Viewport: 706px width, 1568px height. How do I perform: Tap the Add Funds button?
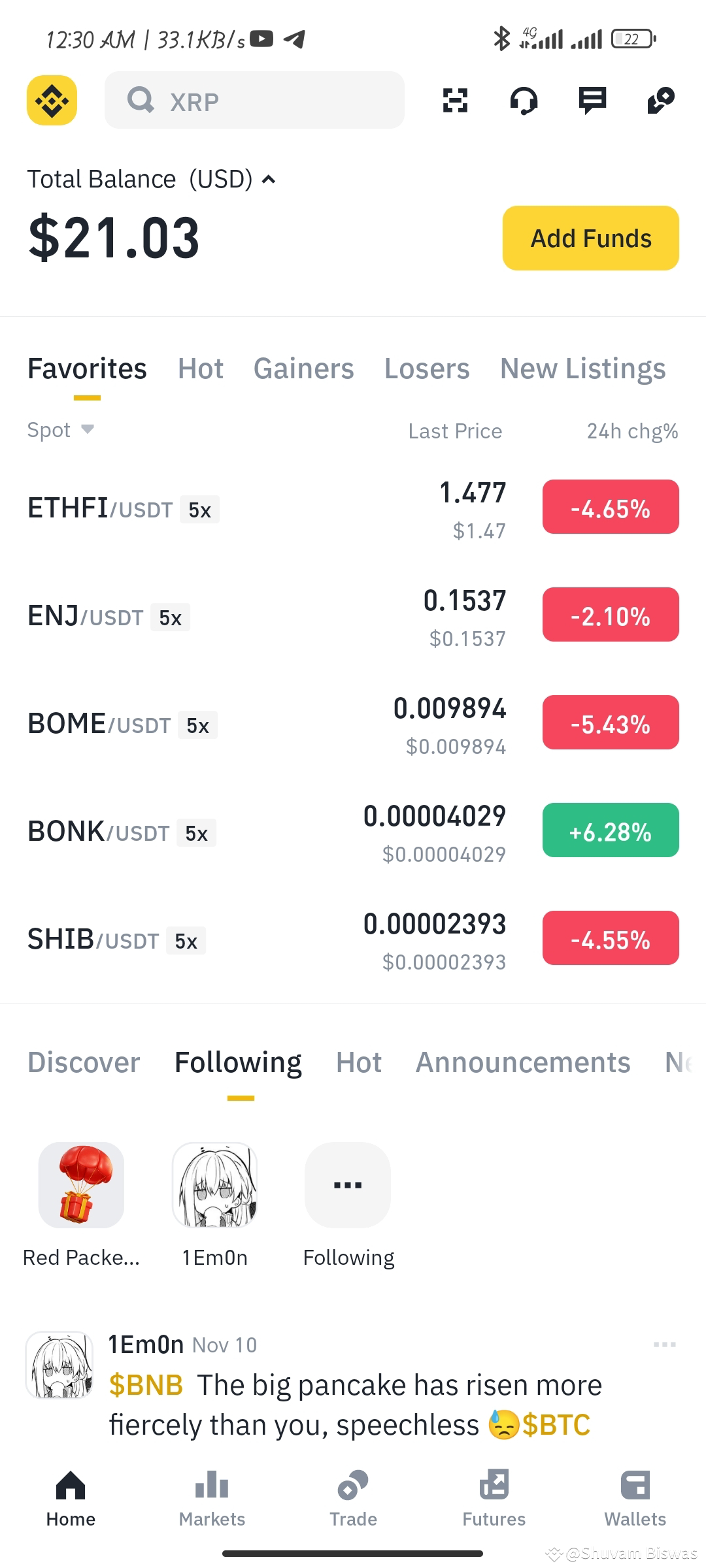tap(591, 238)
